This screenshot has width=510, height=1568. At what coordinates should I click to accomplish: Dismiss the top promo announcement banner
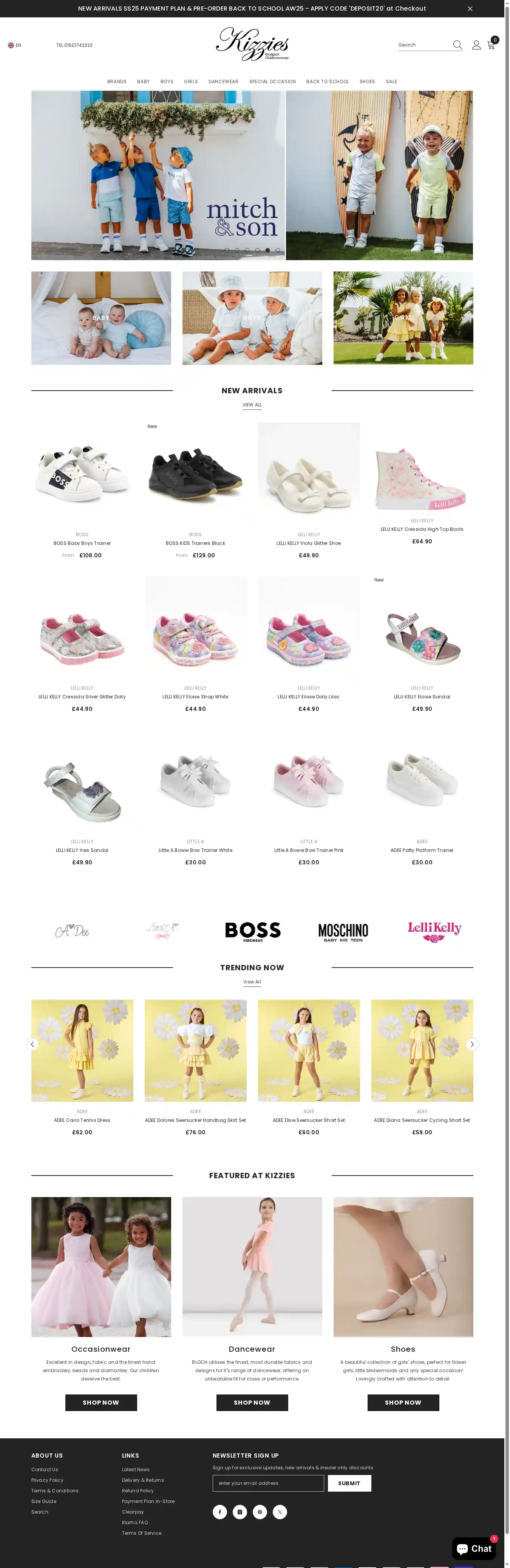469,9
